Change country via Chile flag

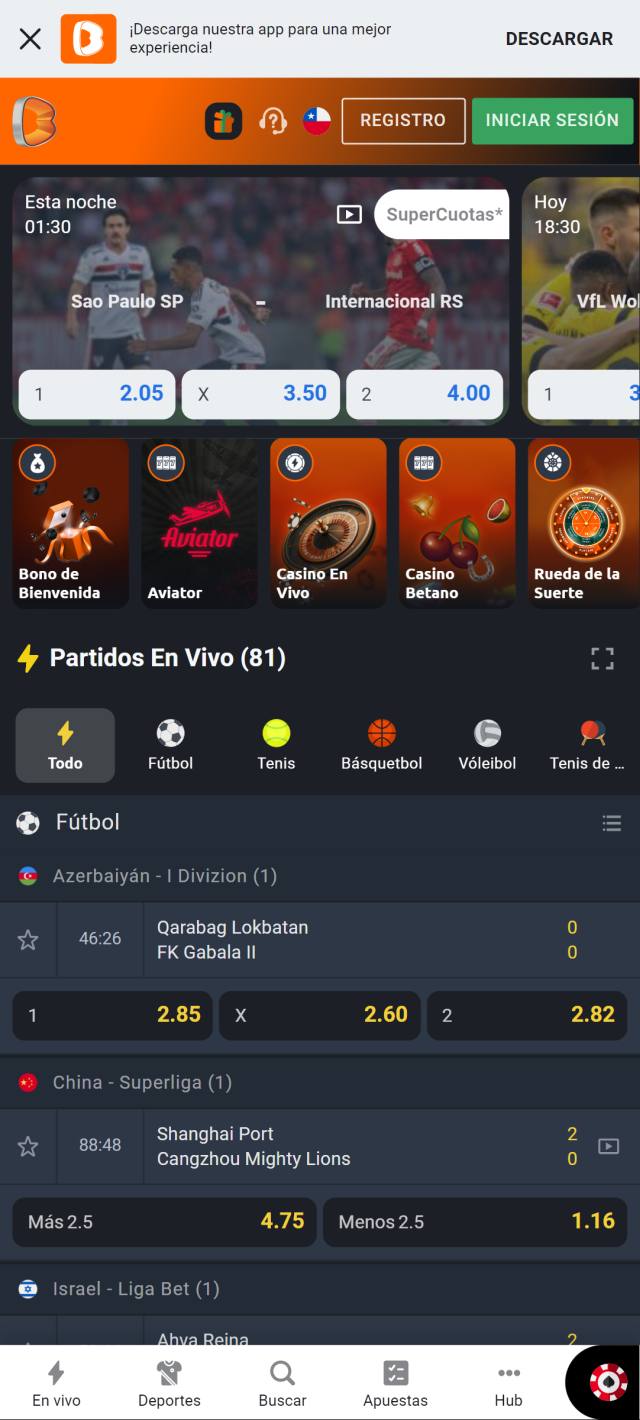tap(317, 121)
